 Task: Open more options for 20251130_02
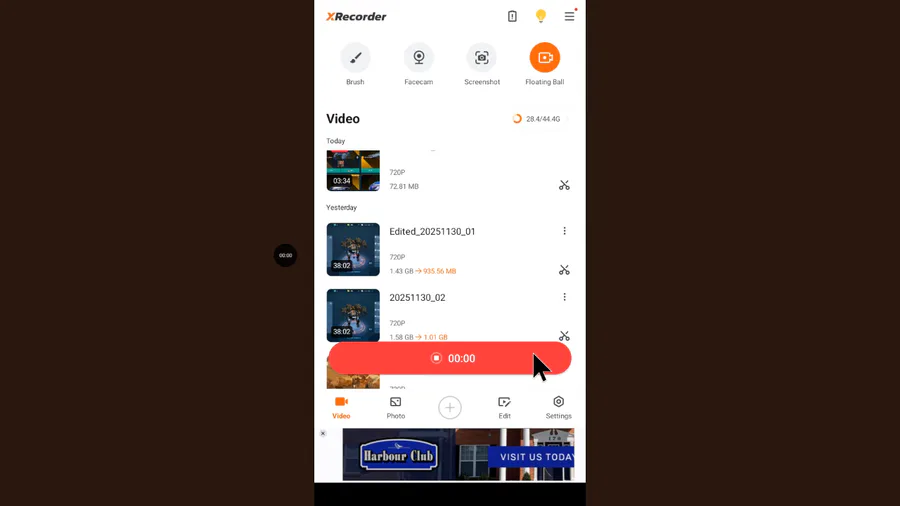pyautogui.click(x=564, y=297)
